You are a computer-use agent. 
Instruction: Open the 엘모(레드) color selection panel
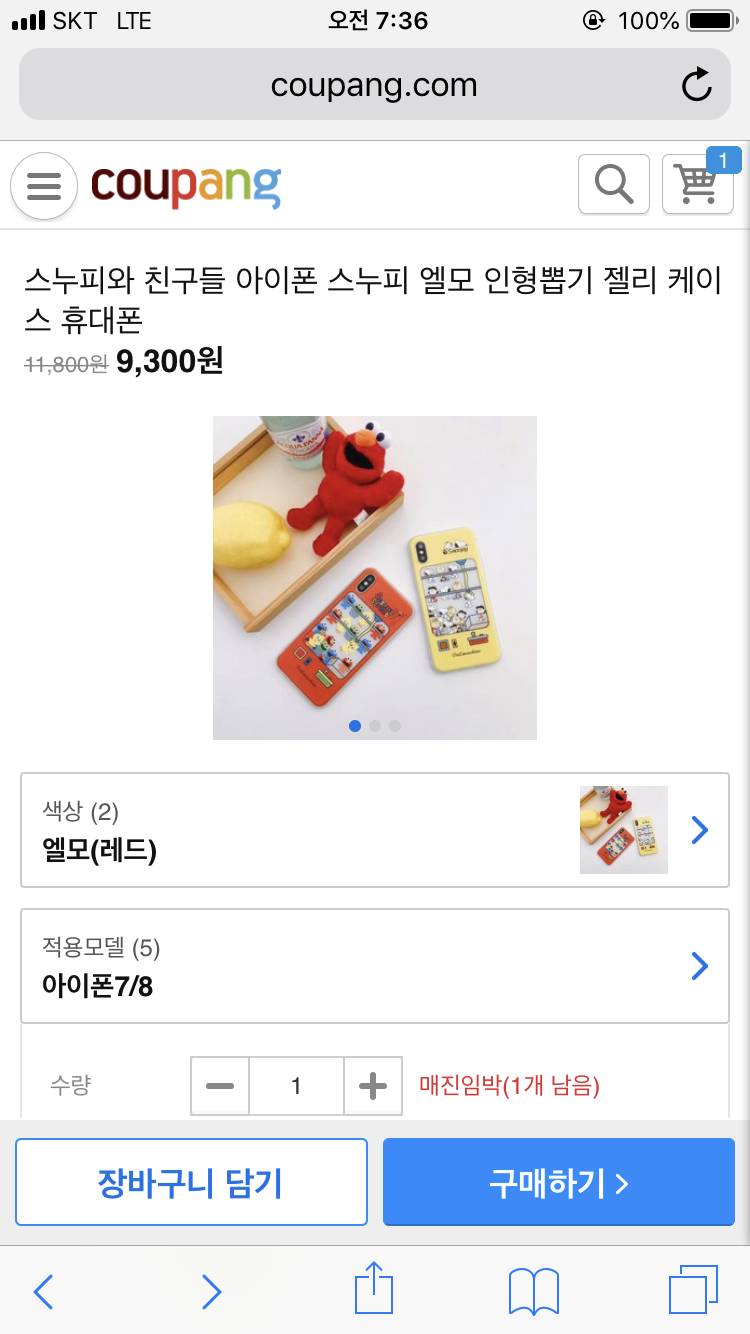[375, 829]
